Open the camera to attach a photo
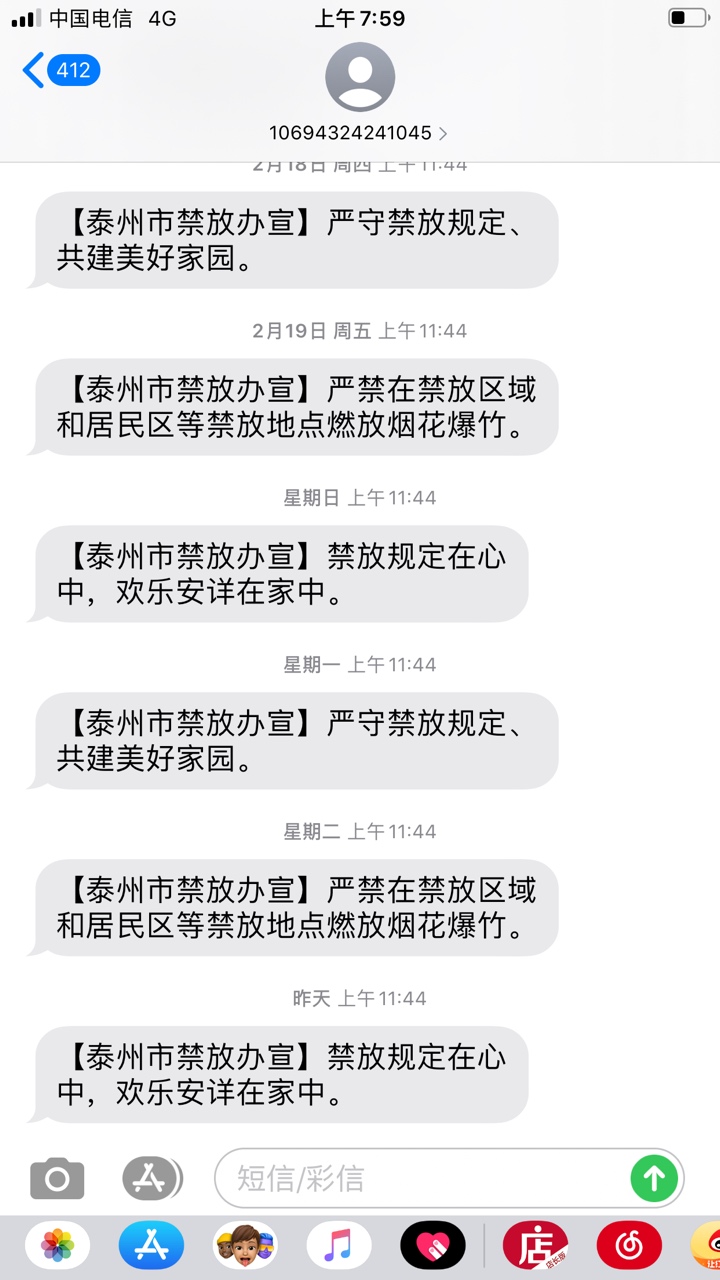 pos(57,1179)
